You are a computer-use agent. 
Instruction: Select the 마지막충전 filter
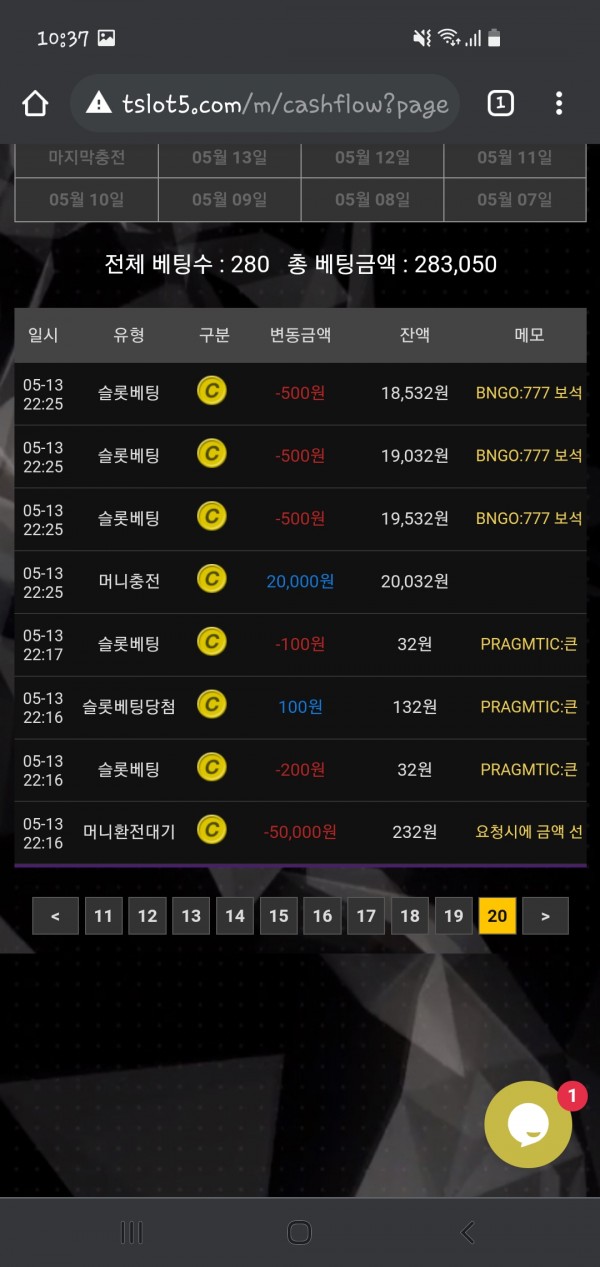coord(86,158)
